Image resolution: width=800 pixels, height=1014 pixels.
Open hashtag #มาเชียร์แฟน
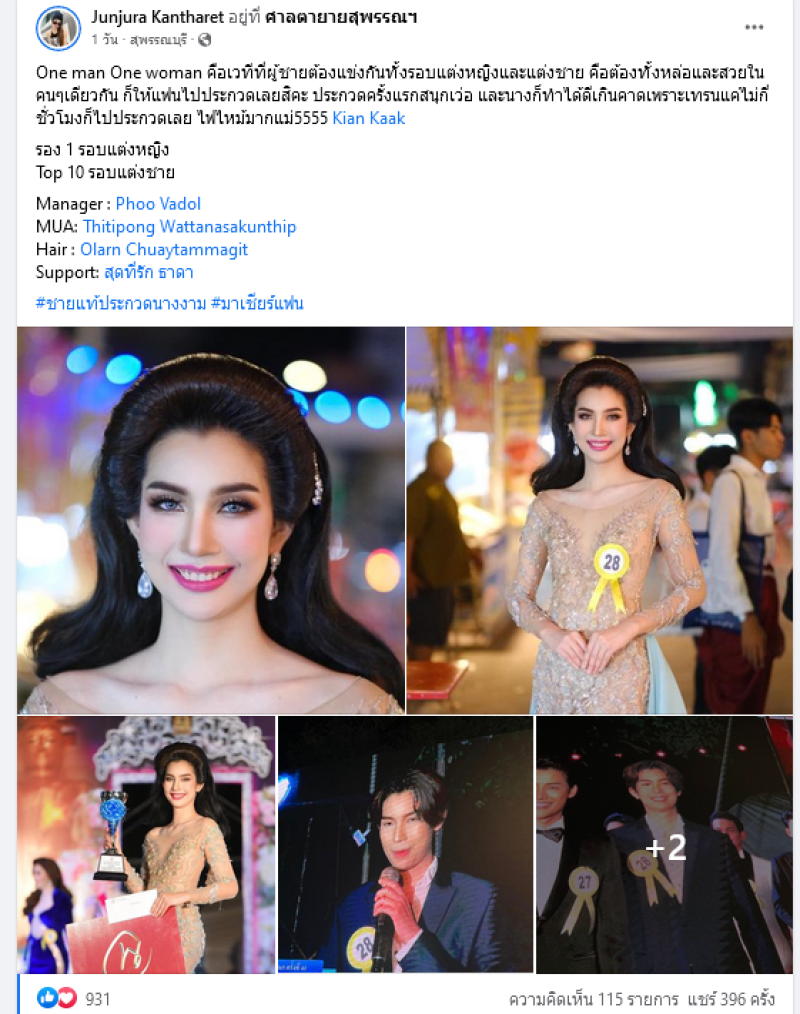[257, 303]
